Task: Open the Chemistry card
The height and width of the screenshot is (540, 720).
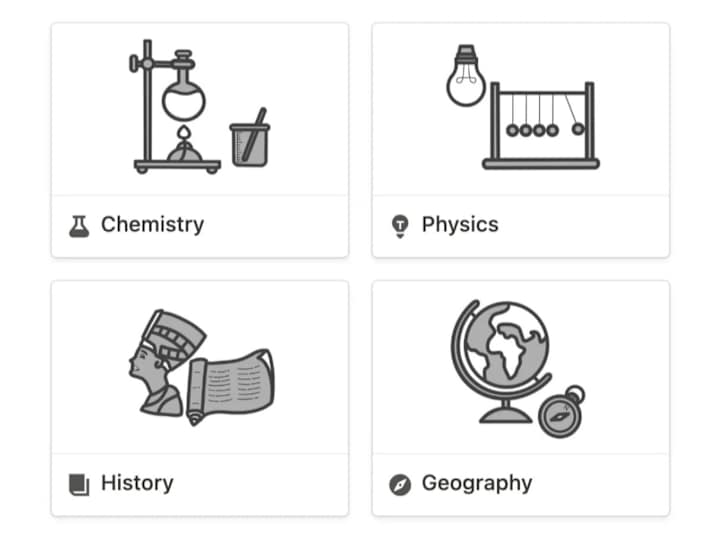Action: tap(199, 140)
